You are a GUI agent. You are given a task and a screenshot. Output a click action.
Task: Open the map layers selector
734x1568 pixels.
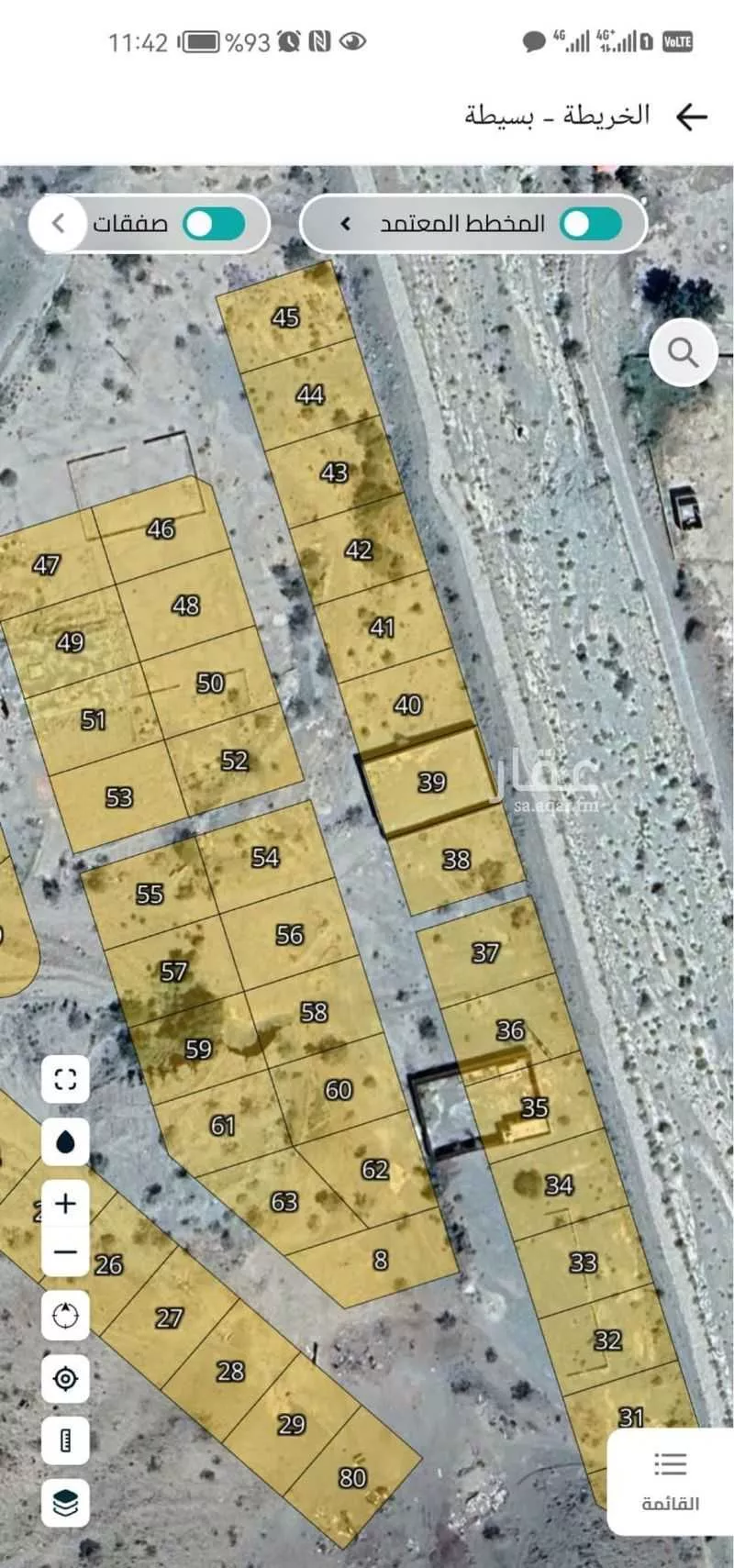pos(65,1503)
